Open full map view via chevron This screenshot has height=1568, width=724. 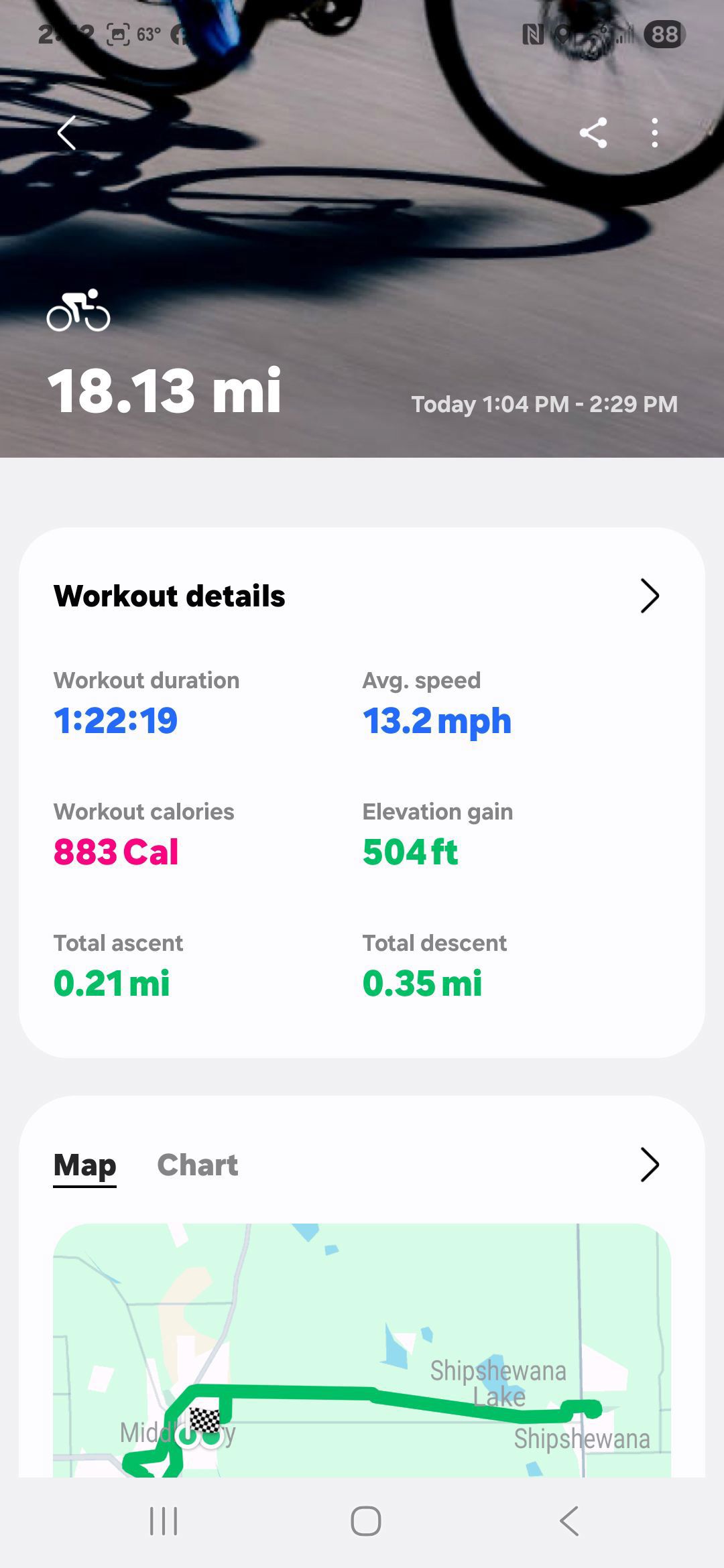tap(650, 1165)
